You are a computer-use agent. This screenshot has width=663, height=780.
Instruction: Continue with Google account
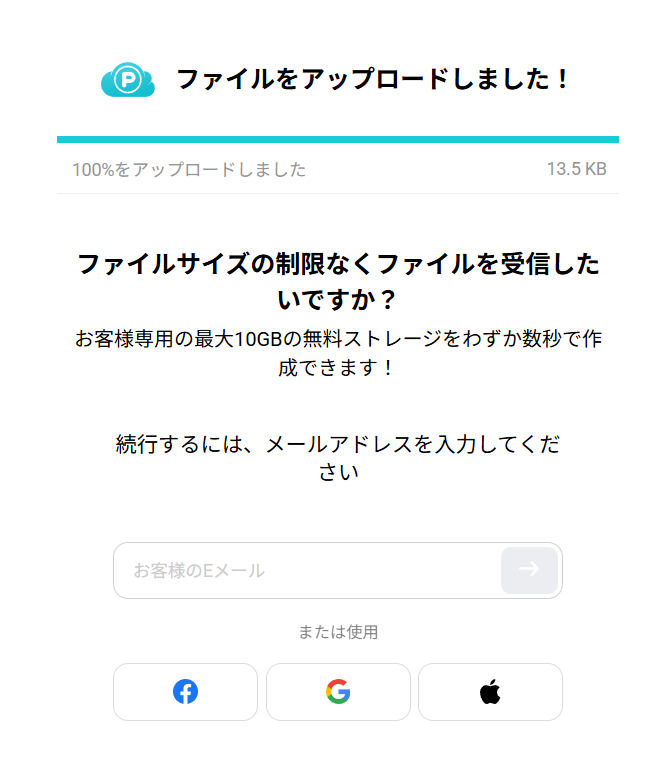[x=338, y=692]
